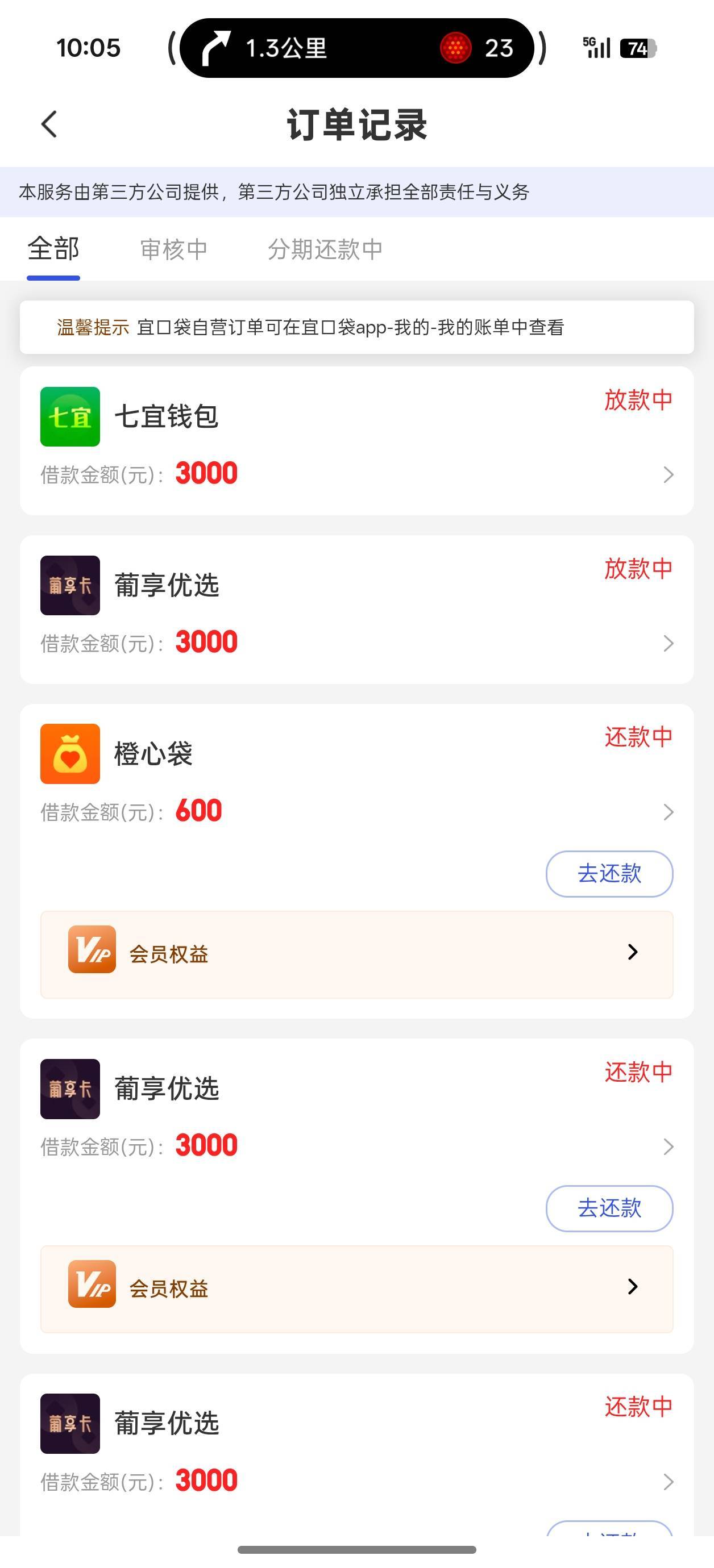714x1568 pixels.
Task: Switch to the 审核中 tab
Action: click(x=174, y=249)
